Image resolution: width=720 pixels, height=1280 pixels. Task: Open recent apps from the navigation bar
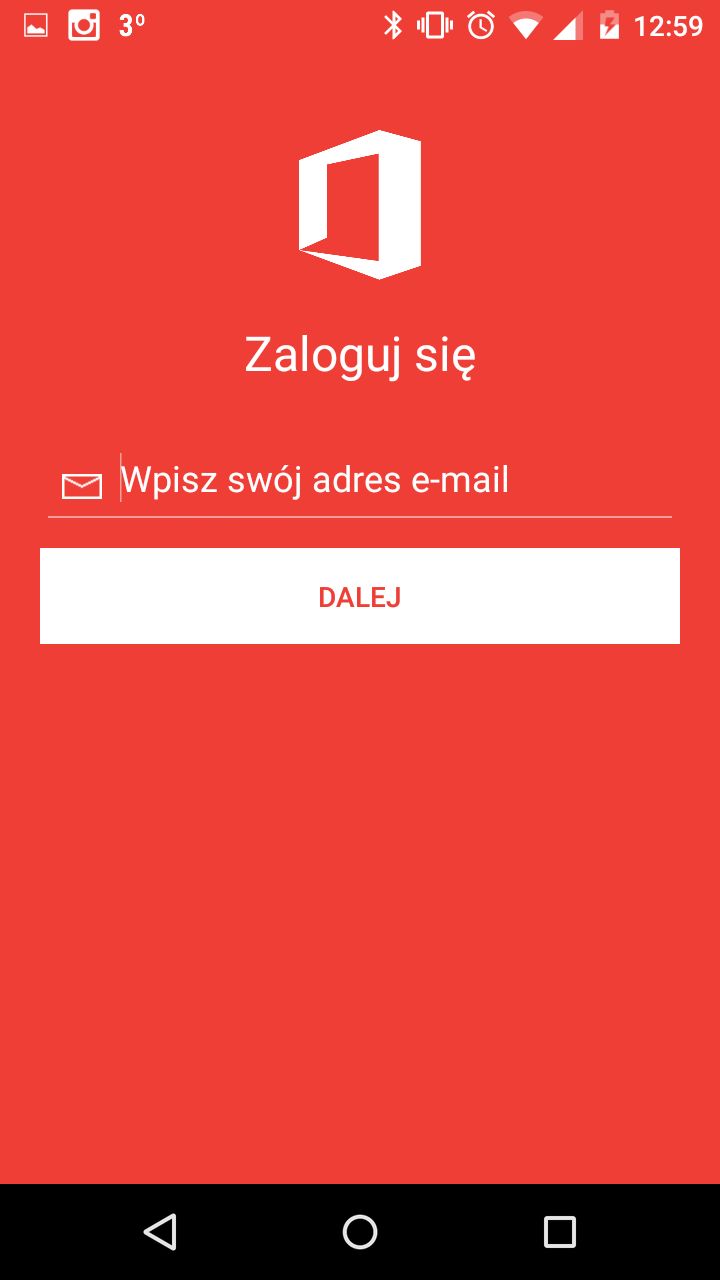pos(560,1232)
